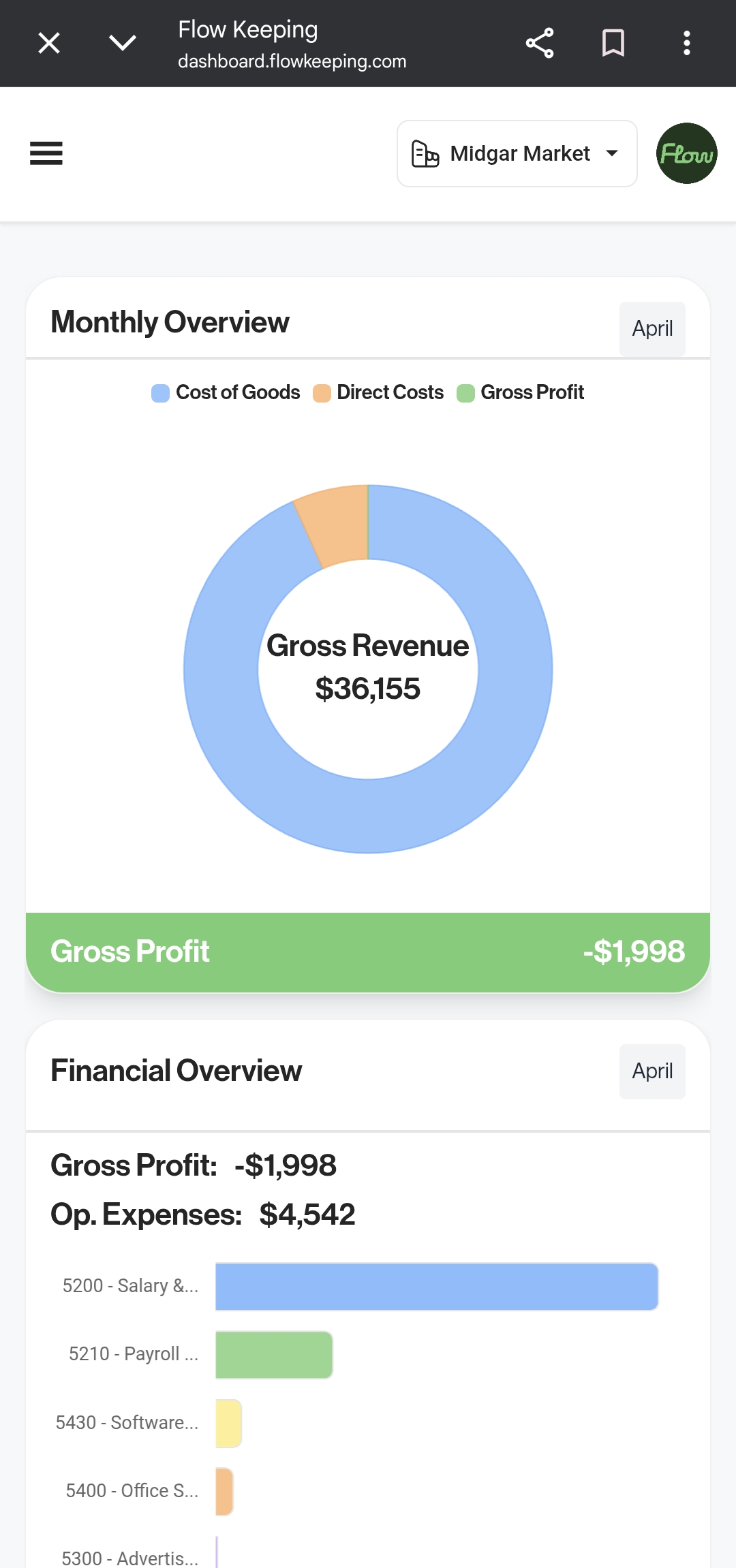
Task: Open the Midgar Market business selector
Action: pyautogui.click(x=516, y=153)
